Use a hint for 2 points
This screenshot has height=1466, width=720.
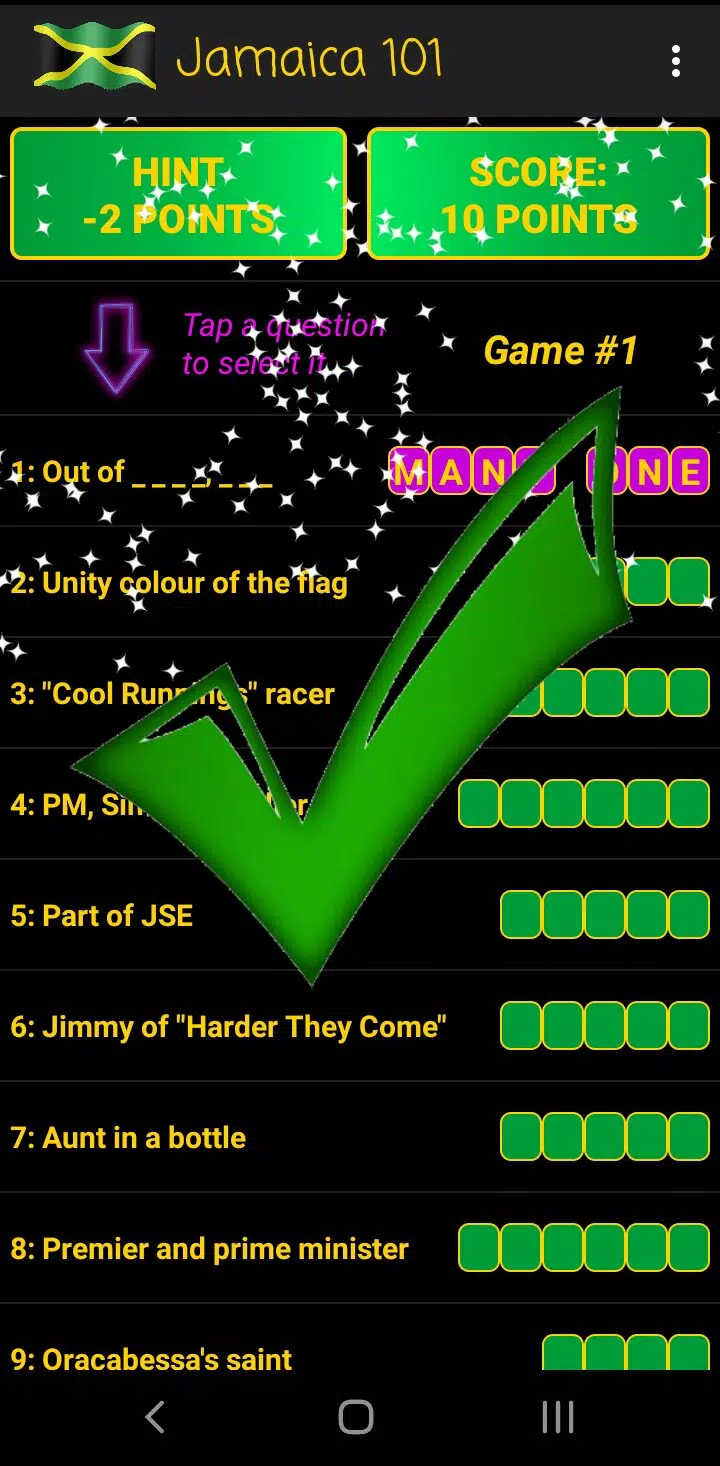179,194
